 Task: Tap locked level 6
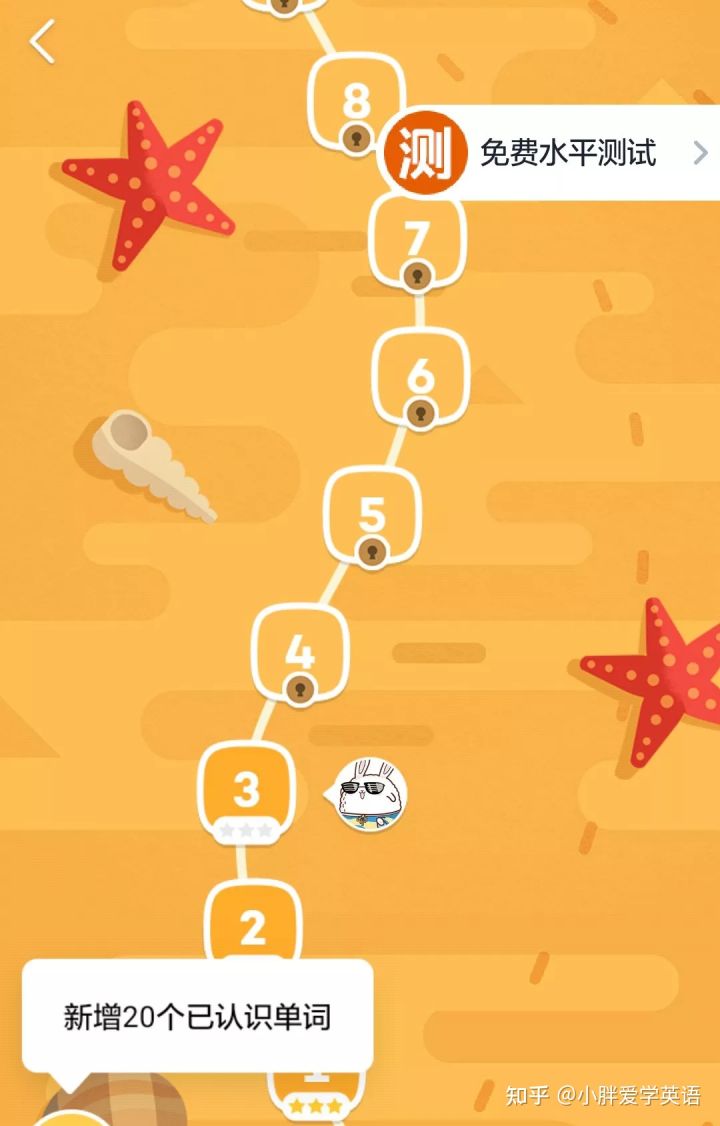[x=420, y=376]
